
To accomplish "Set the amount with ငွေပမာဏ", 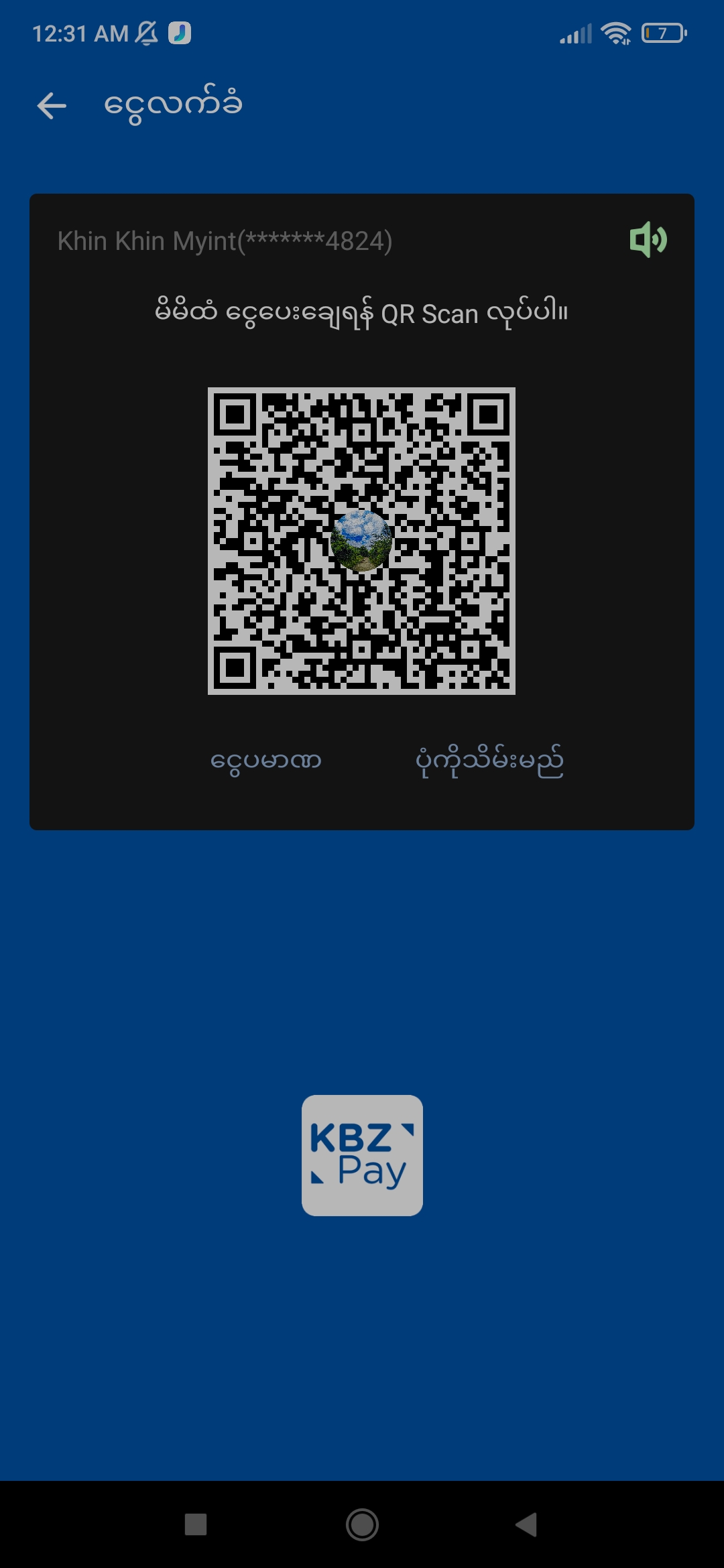I will 266,762.
